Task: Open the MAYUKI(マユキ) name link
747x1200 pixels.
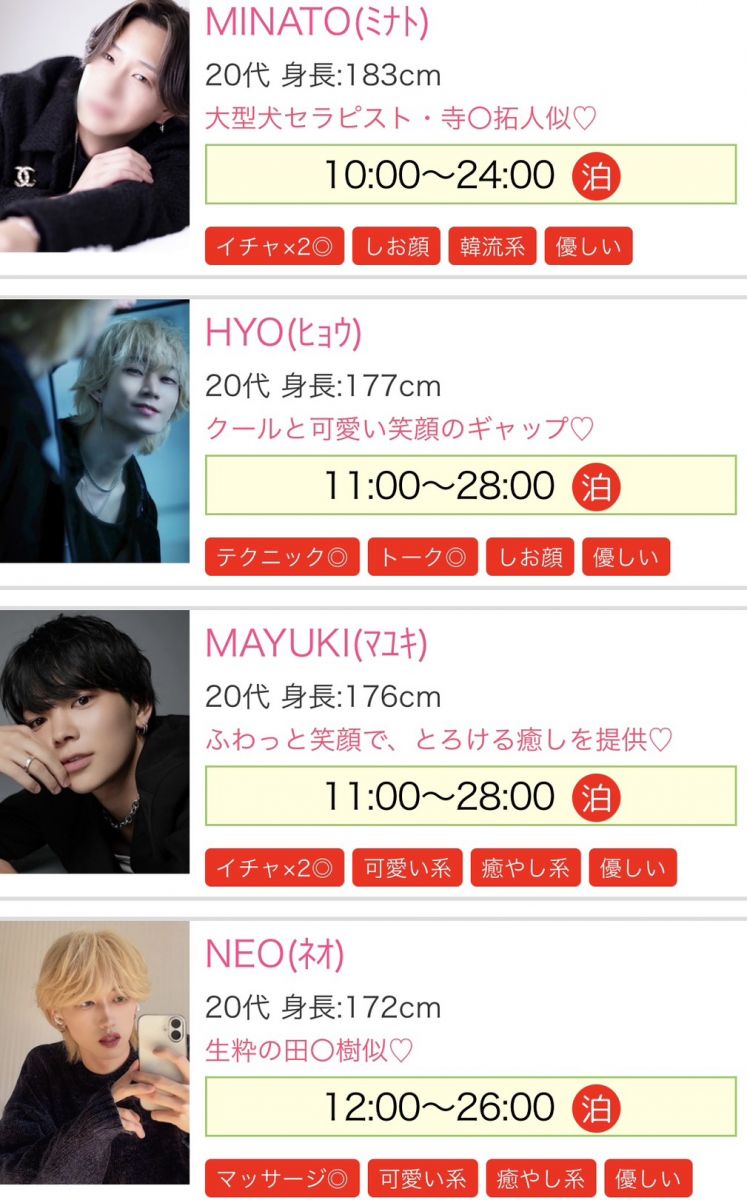Action: pyautogui.click(x=316, y=645)
